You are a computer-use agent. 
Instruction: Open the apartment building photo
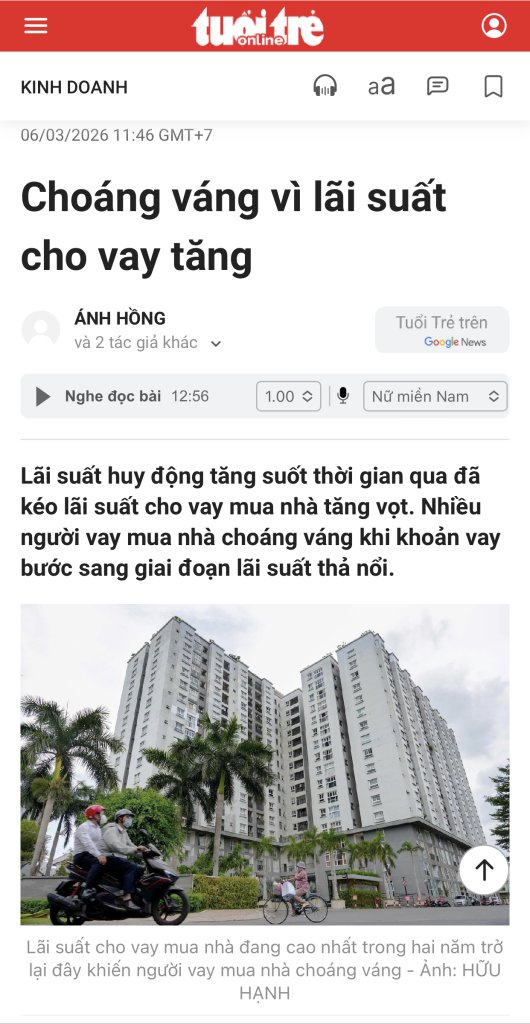pos(265,764)
